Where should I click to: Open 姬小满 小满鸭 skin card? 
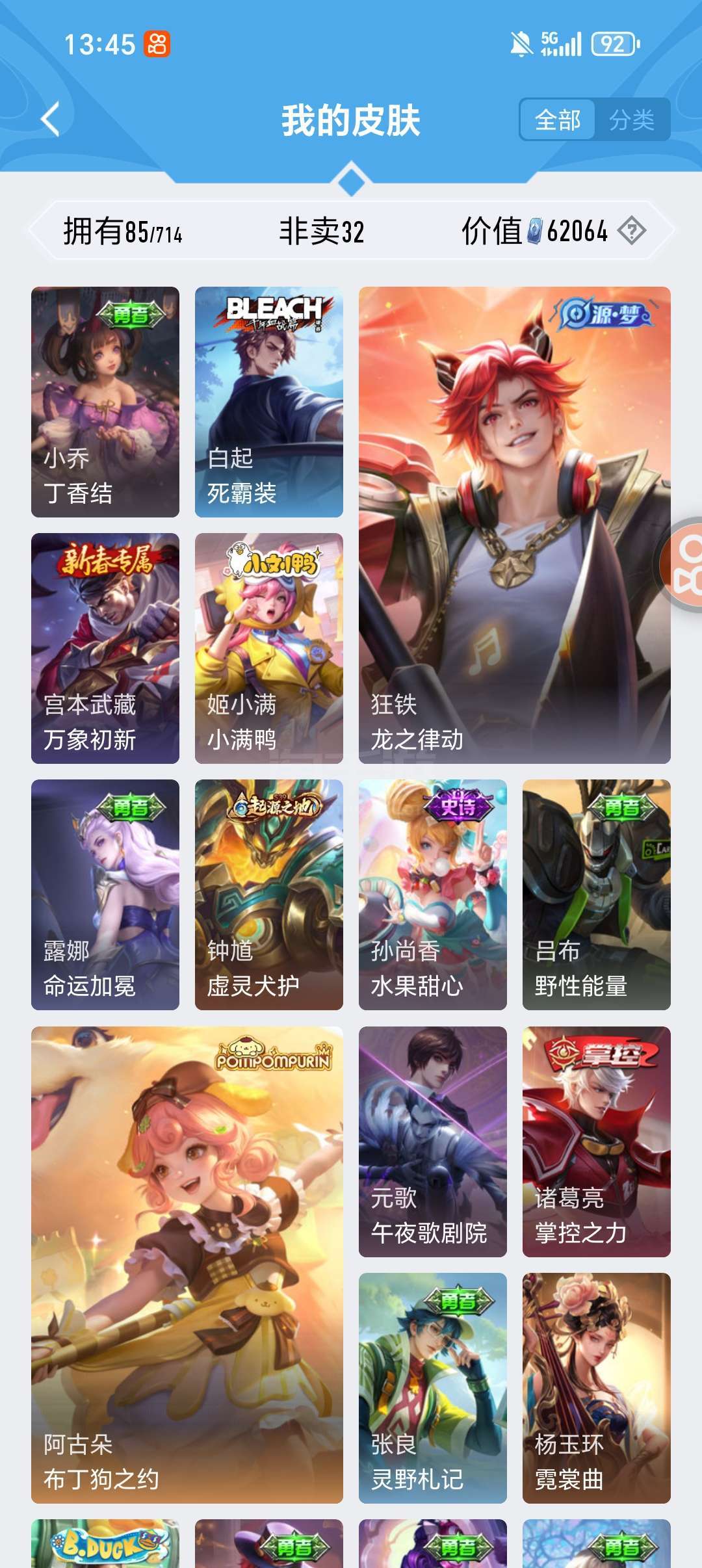click(269, 648)
